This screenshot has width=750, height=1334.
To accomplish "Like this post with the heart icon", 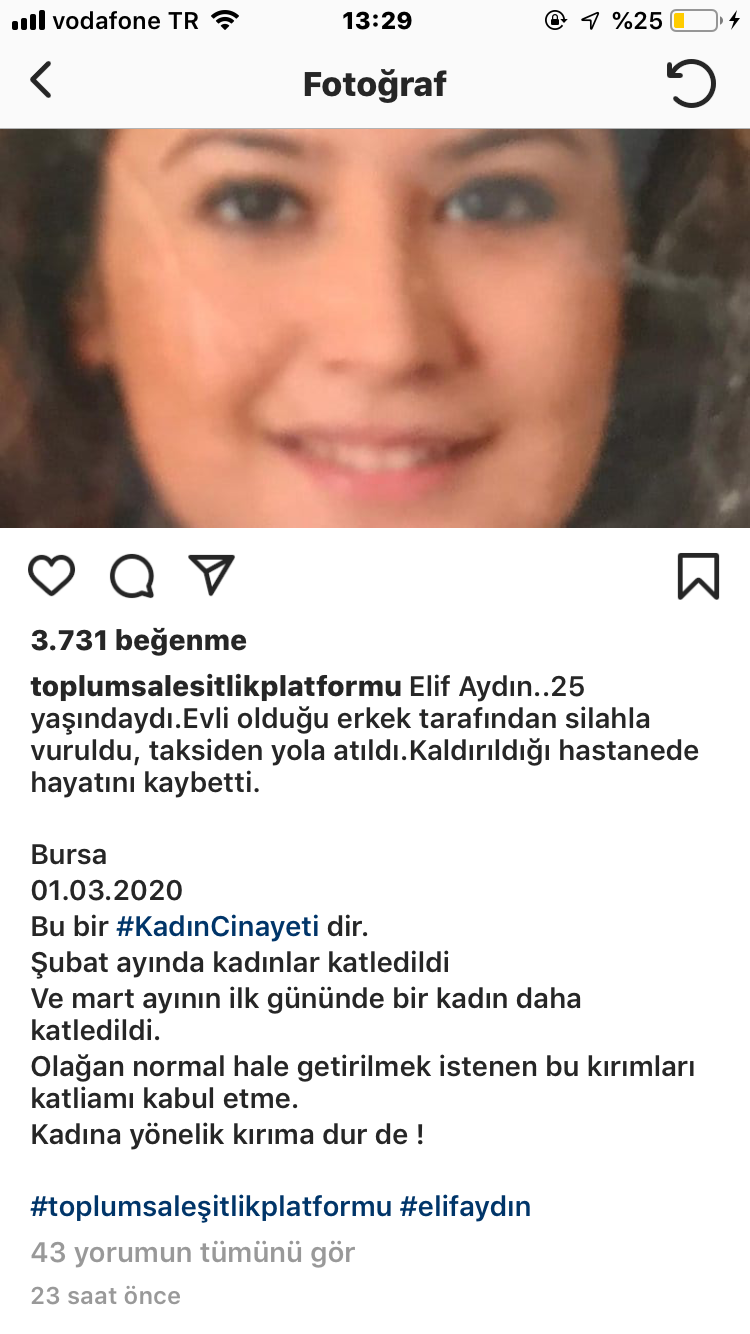I will (x=51, y=576).
